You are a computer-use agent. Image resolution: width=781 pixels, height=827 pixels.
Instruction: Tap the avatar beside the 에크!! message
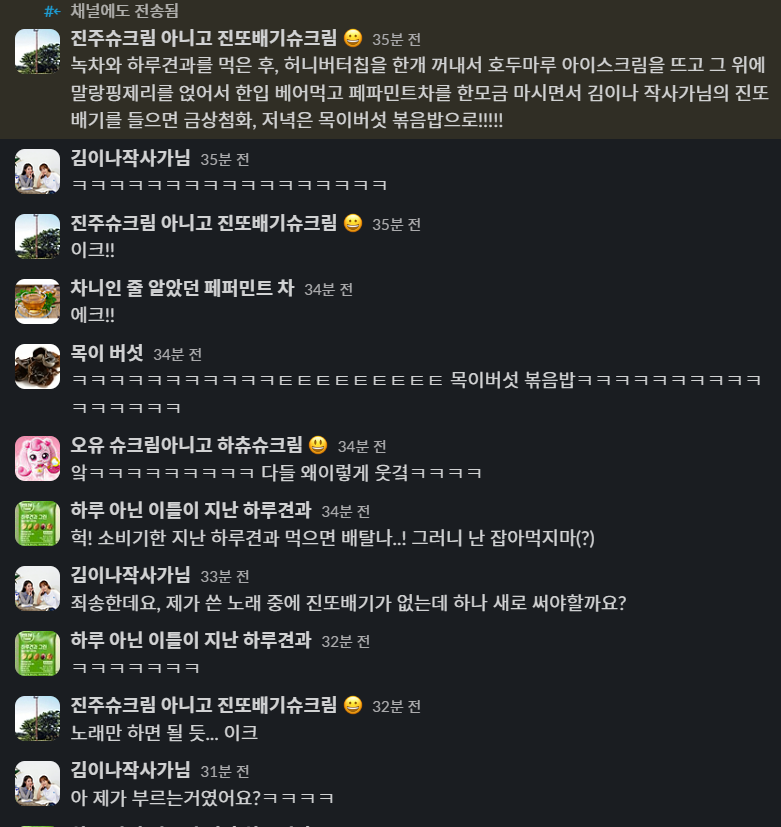coord(37,301)
